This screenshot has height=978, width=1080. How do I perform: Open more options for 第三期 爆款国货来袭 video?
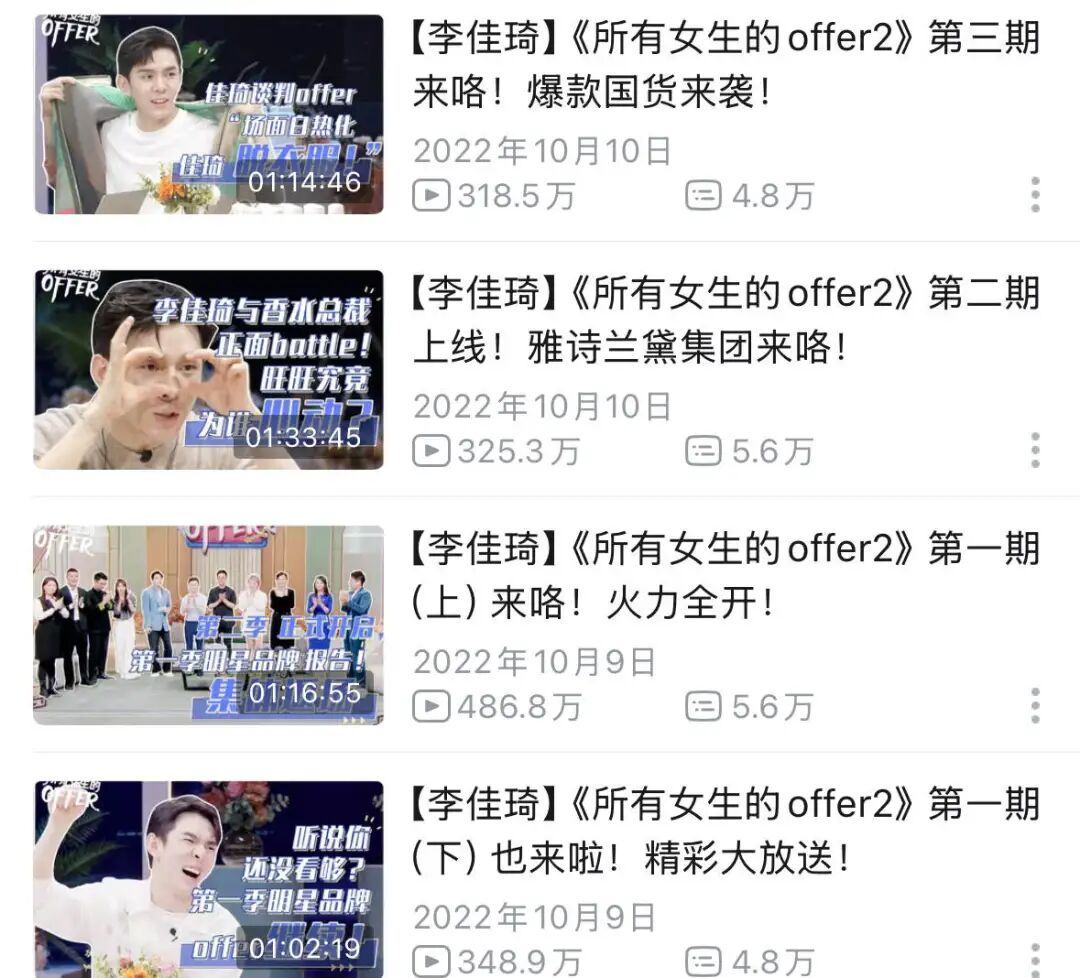[x=1035, y=195]
